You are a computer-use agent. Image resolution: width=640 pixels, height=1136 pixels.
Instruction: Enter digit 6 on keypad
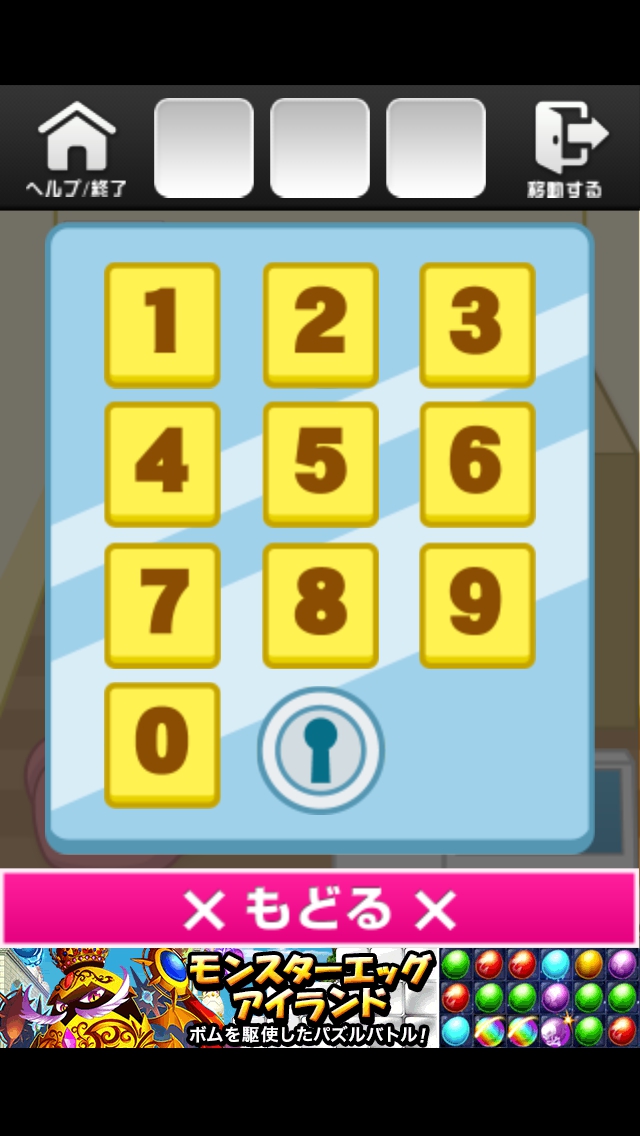477,464
